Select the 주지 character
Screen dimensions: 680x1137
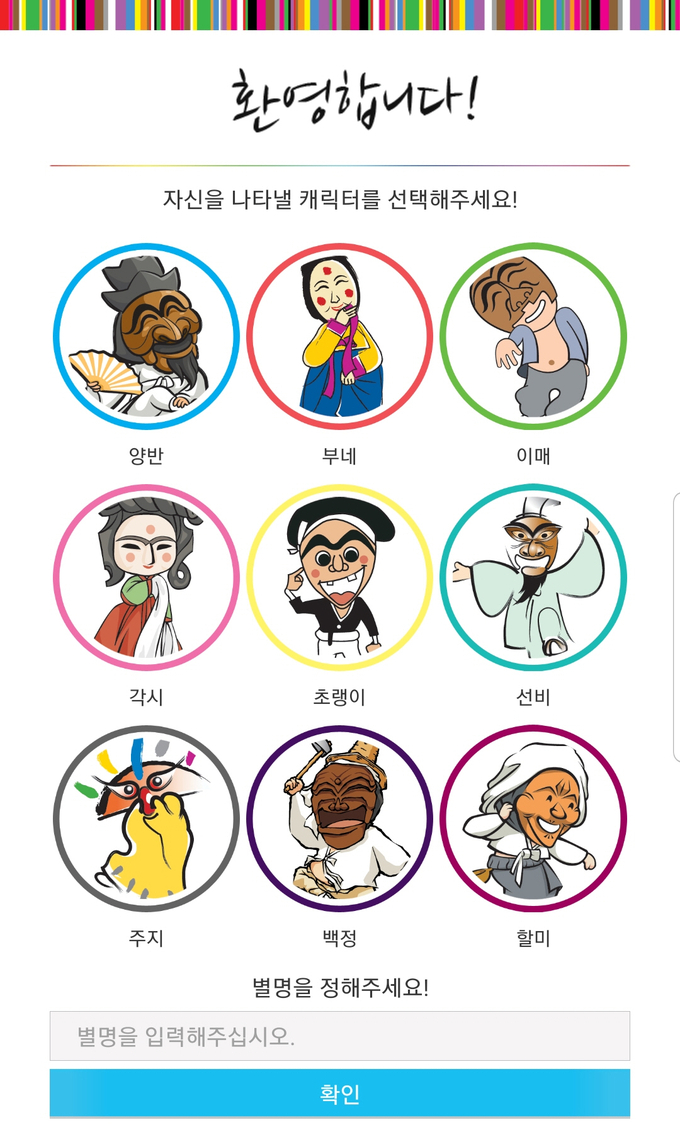[146, 819]
